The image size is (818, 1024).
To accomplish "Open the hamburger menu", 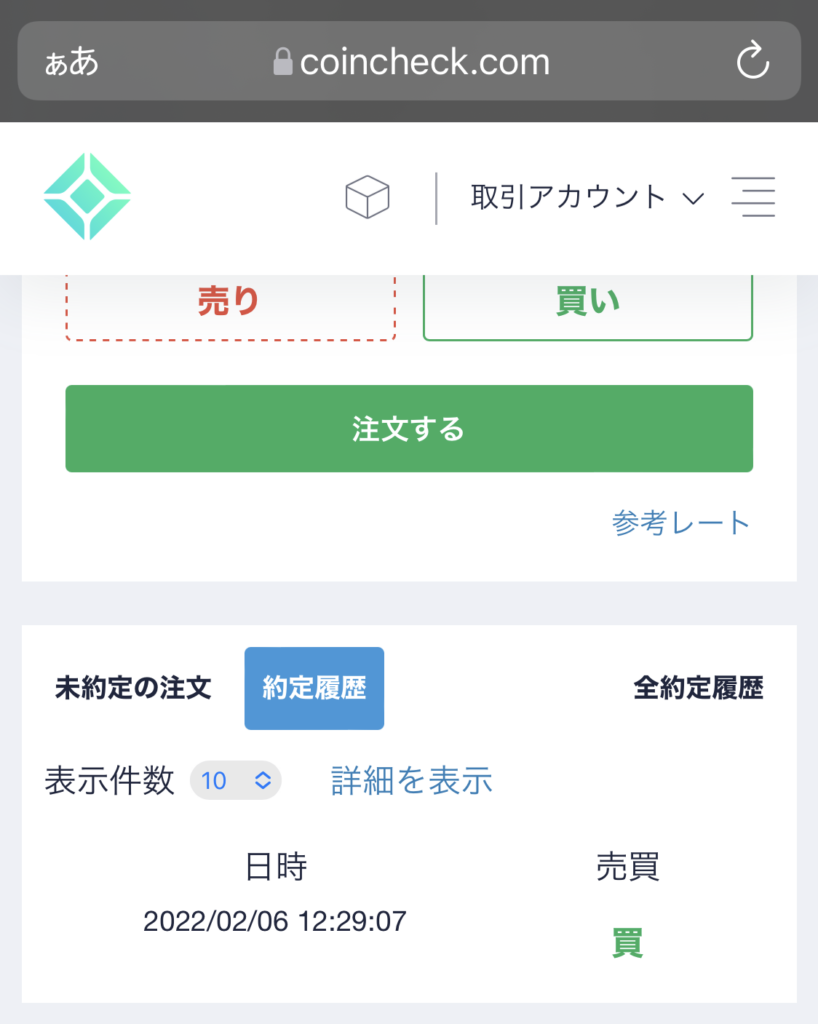I will (753, 197).
